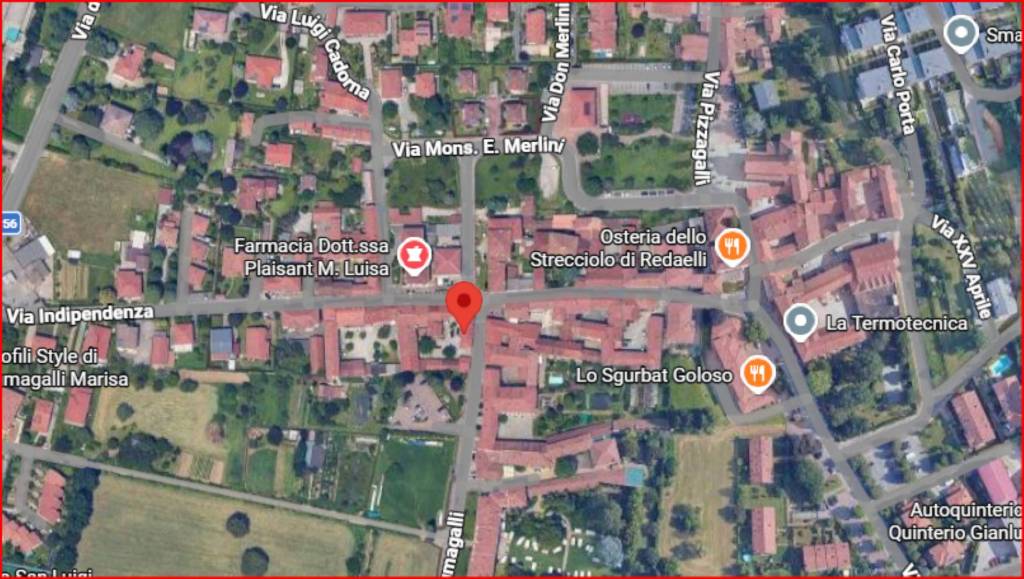Tap the red dropped location pin

click(463, 303)
